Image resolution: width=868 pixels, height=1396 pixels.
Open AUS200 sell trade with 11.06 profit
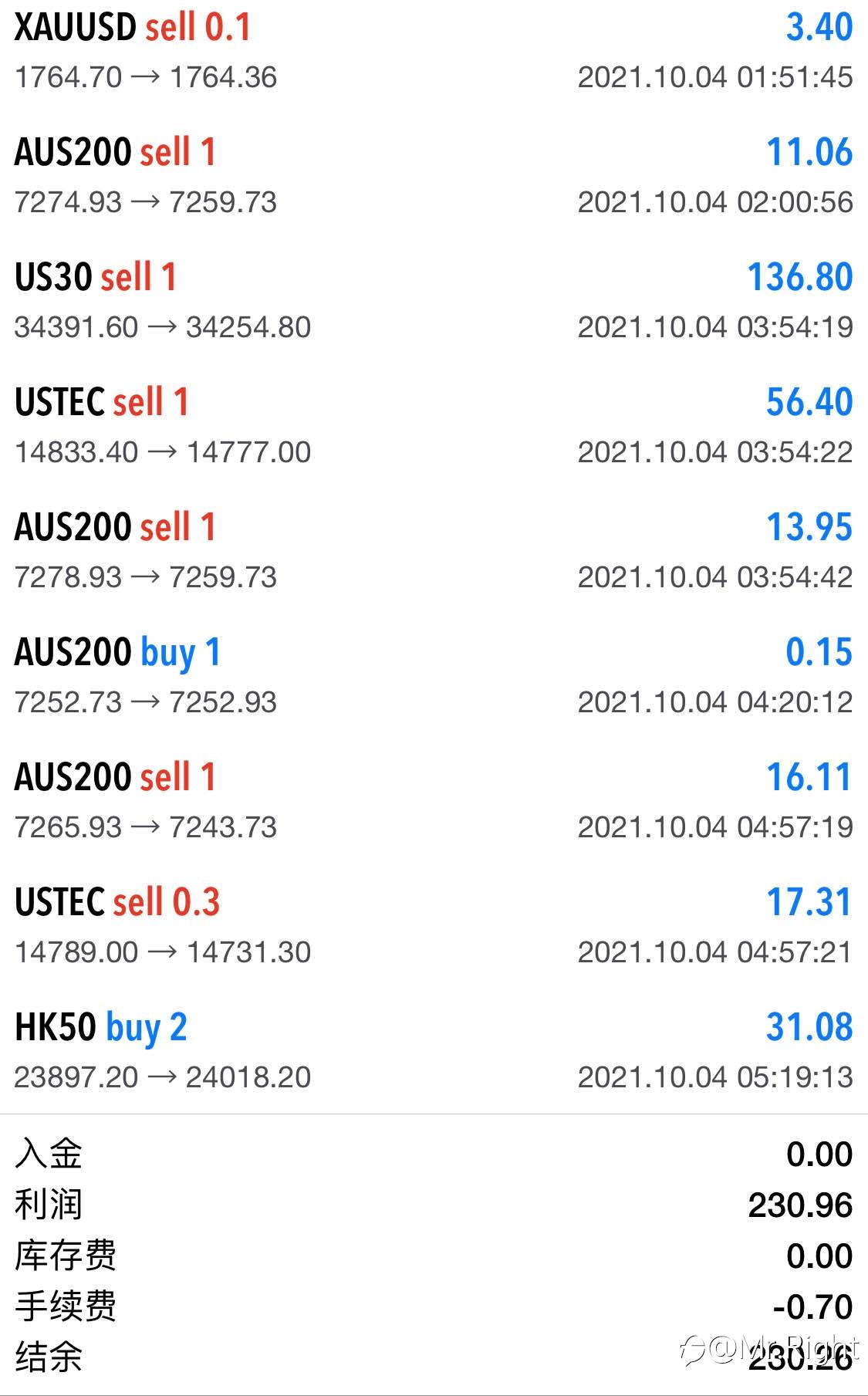click(x=434, y=176)
